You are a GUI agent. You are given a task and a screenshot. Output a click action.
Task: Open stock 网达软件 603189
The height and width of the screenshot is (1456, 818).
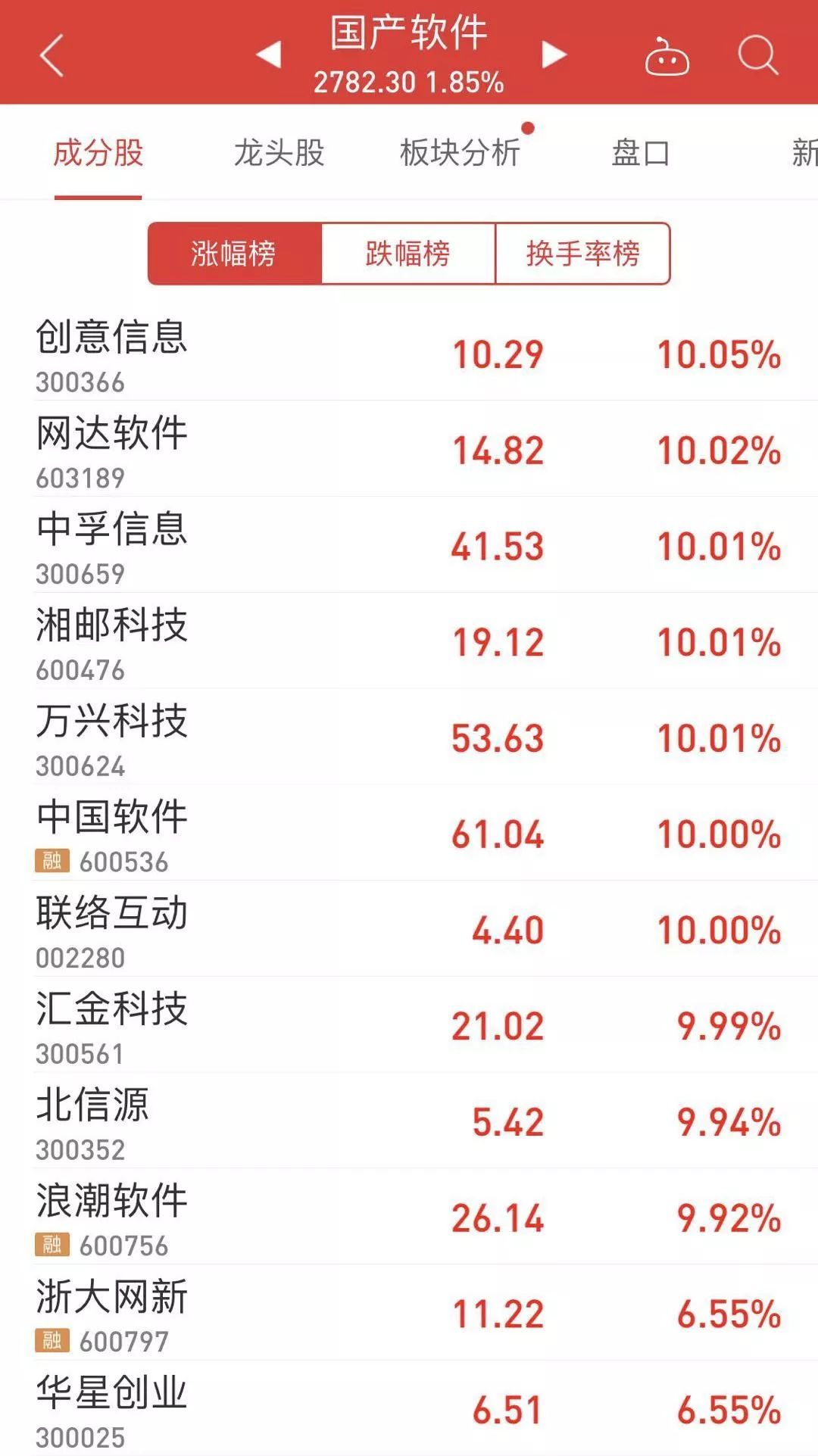(x=111, y=451)
